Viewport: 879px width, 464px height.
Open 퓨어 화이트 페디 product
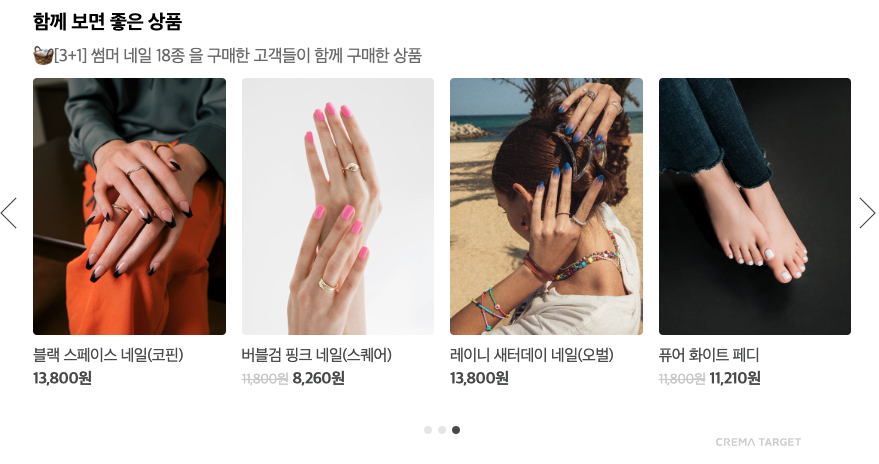[754, 207]
